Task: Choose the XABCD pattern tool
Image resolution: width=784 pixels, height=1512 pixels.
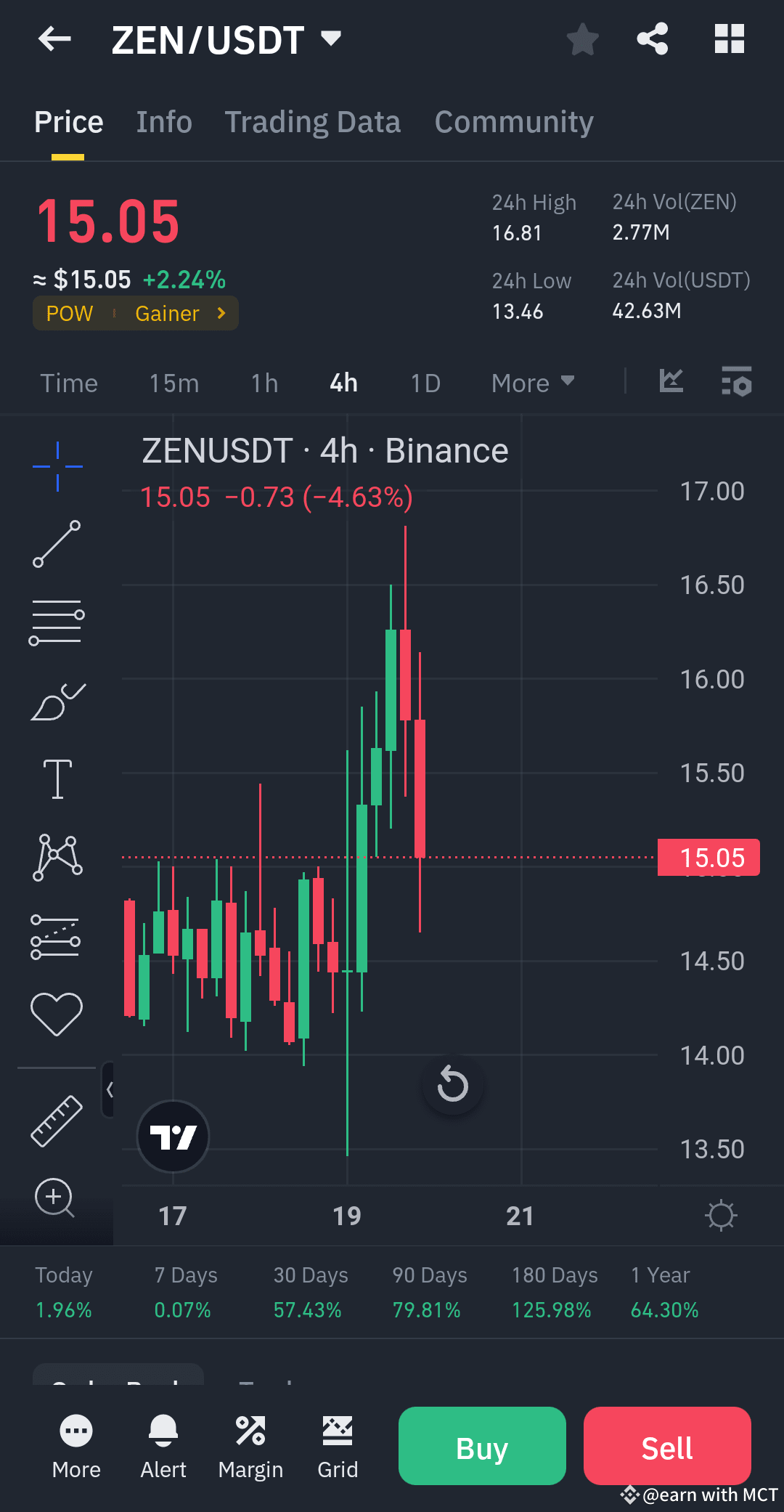Action: (x=58, y=857)
